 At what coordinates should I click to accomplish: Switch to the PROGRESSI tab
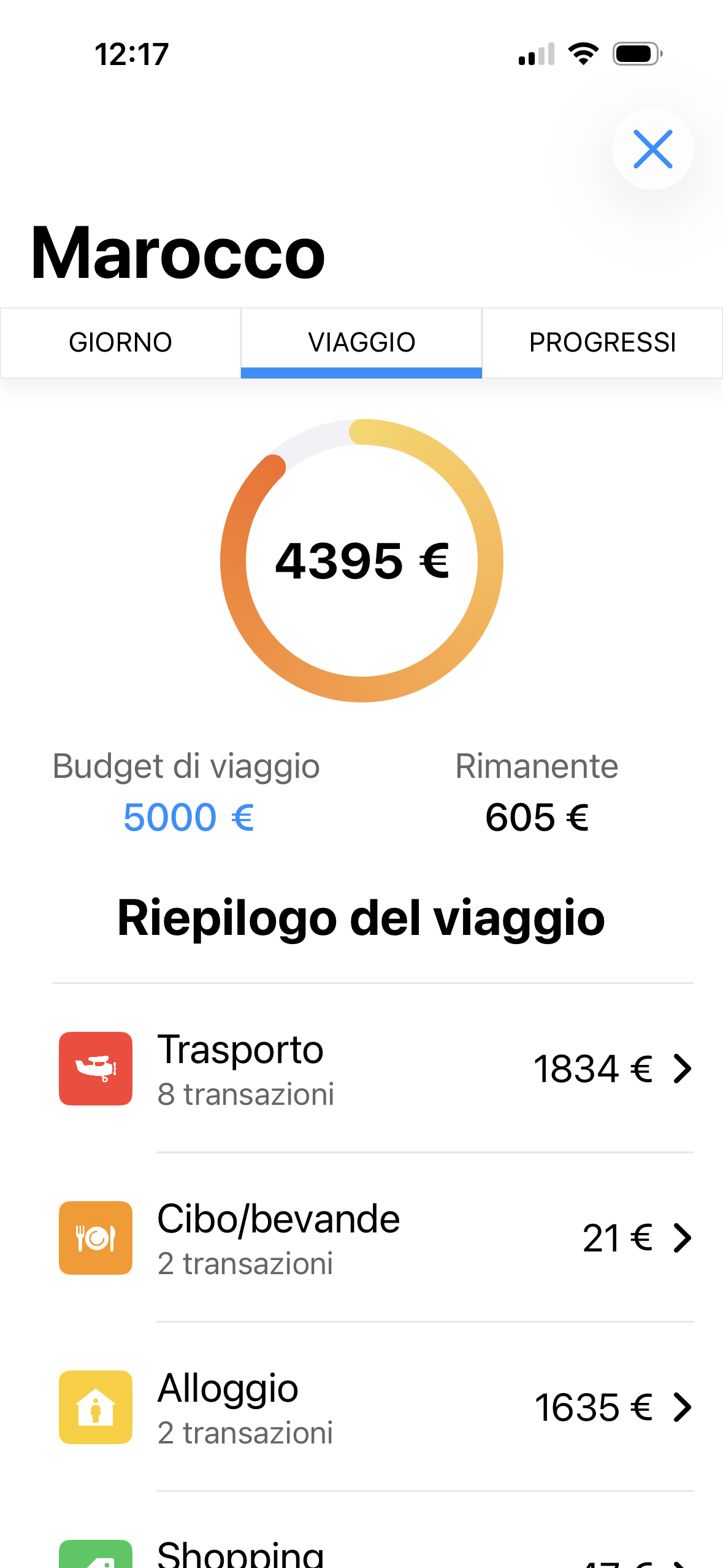[x=603, y=342]
